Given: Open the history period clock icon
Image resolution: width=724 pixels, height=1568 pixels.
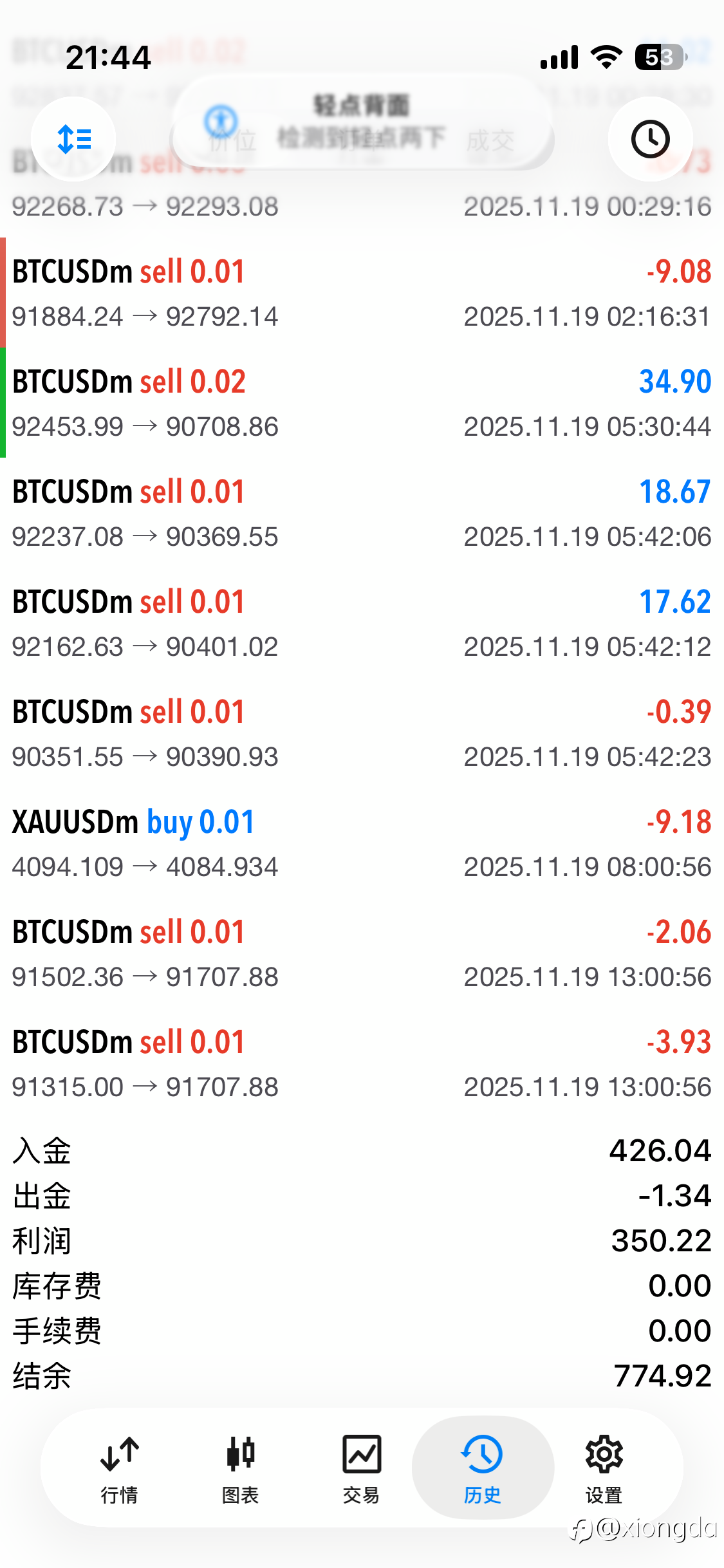Looking at the screenshot, I should (x=650, y=139).
